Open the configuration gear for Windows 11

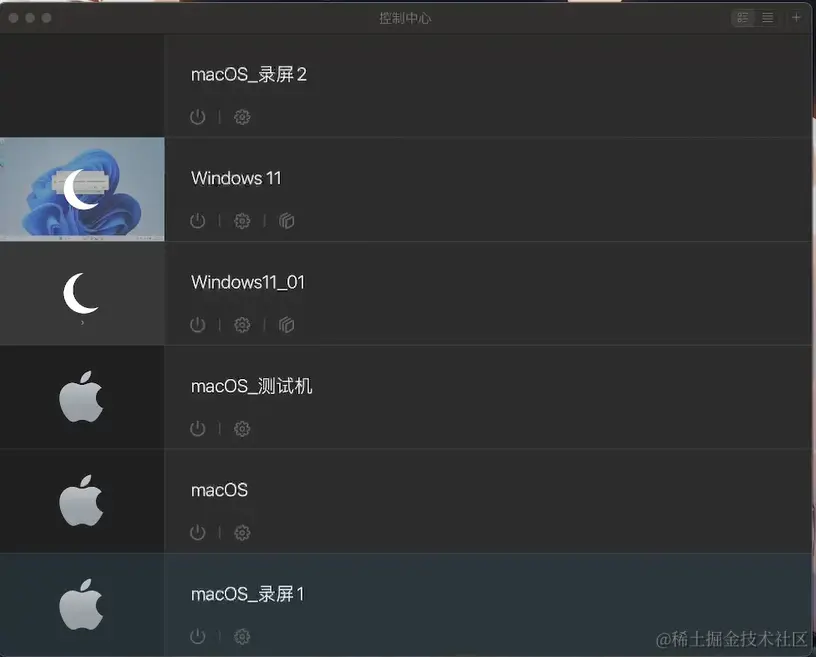pyautogui.click(x=242, y=221)
